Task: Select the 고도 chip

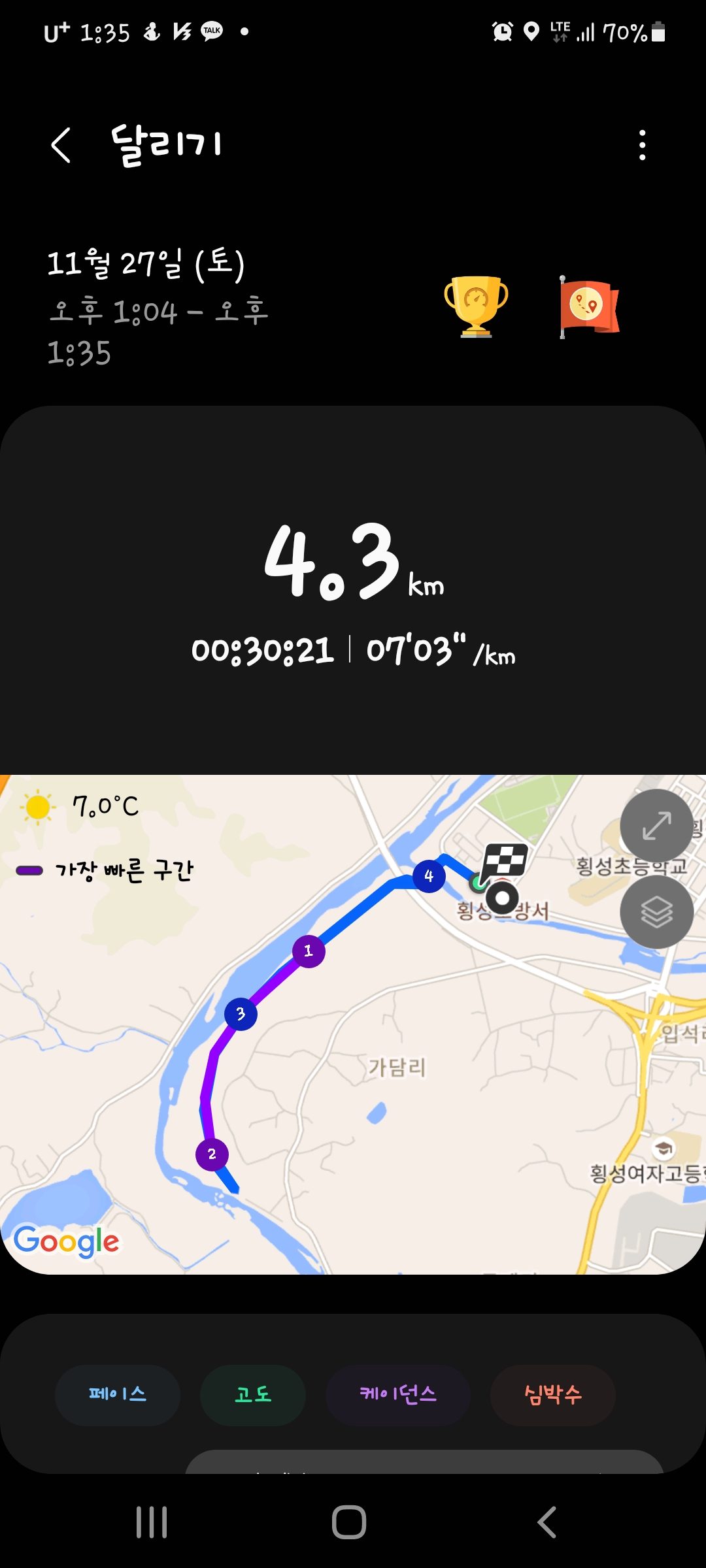Action: click(253, 1395)
